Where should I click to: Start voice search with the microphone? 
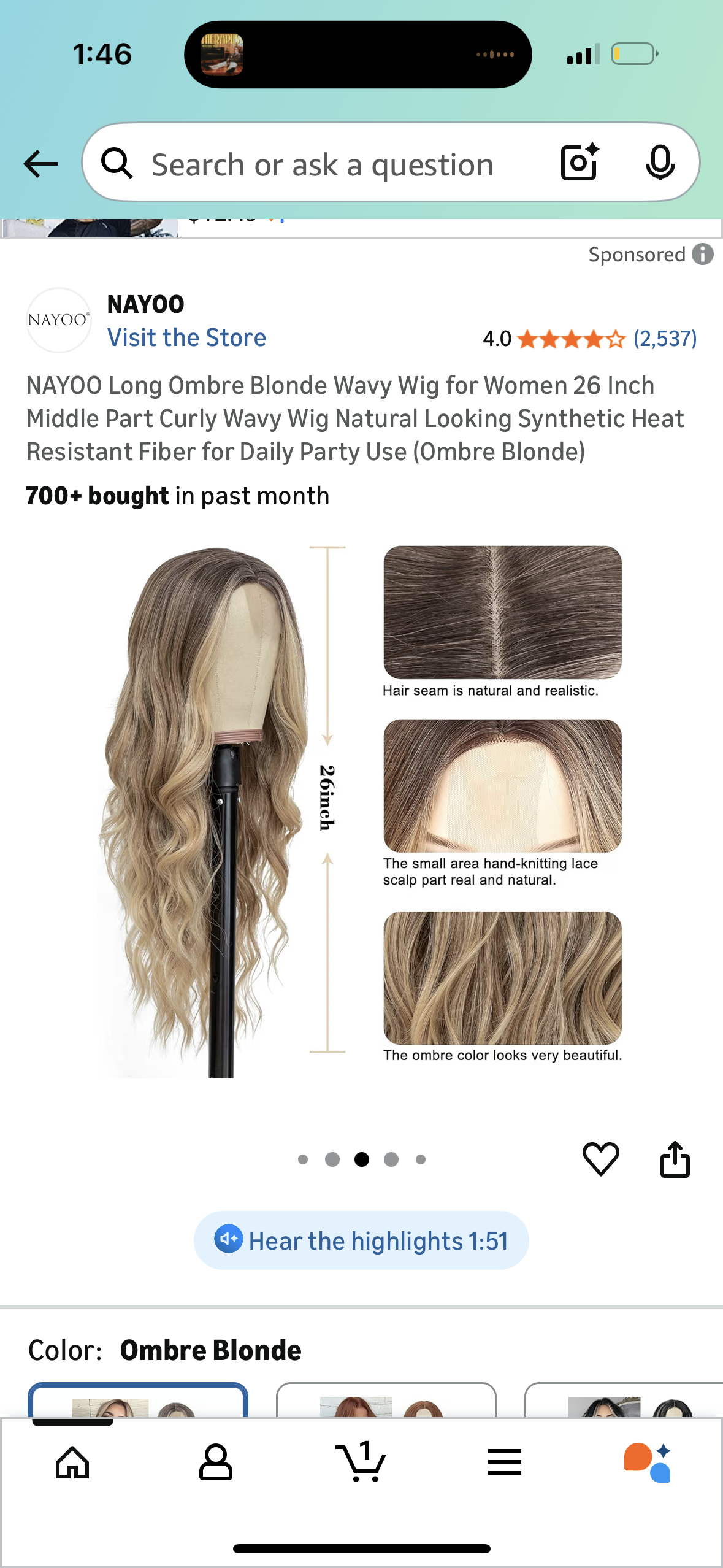[660, 163]
